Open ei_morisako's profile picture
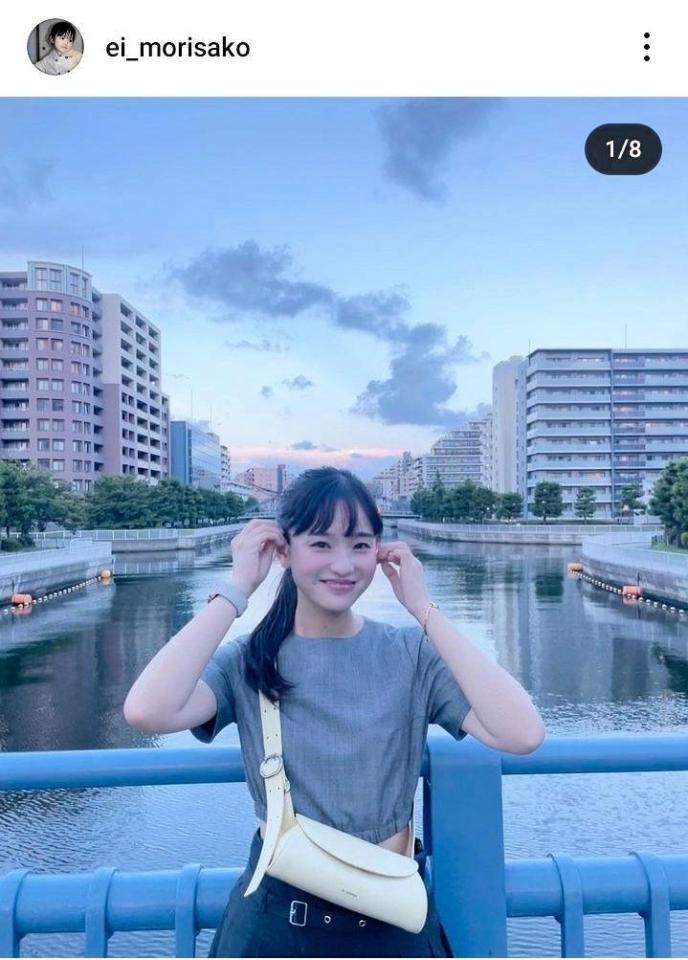The image size is (688, 960). [x=55, y=47]
